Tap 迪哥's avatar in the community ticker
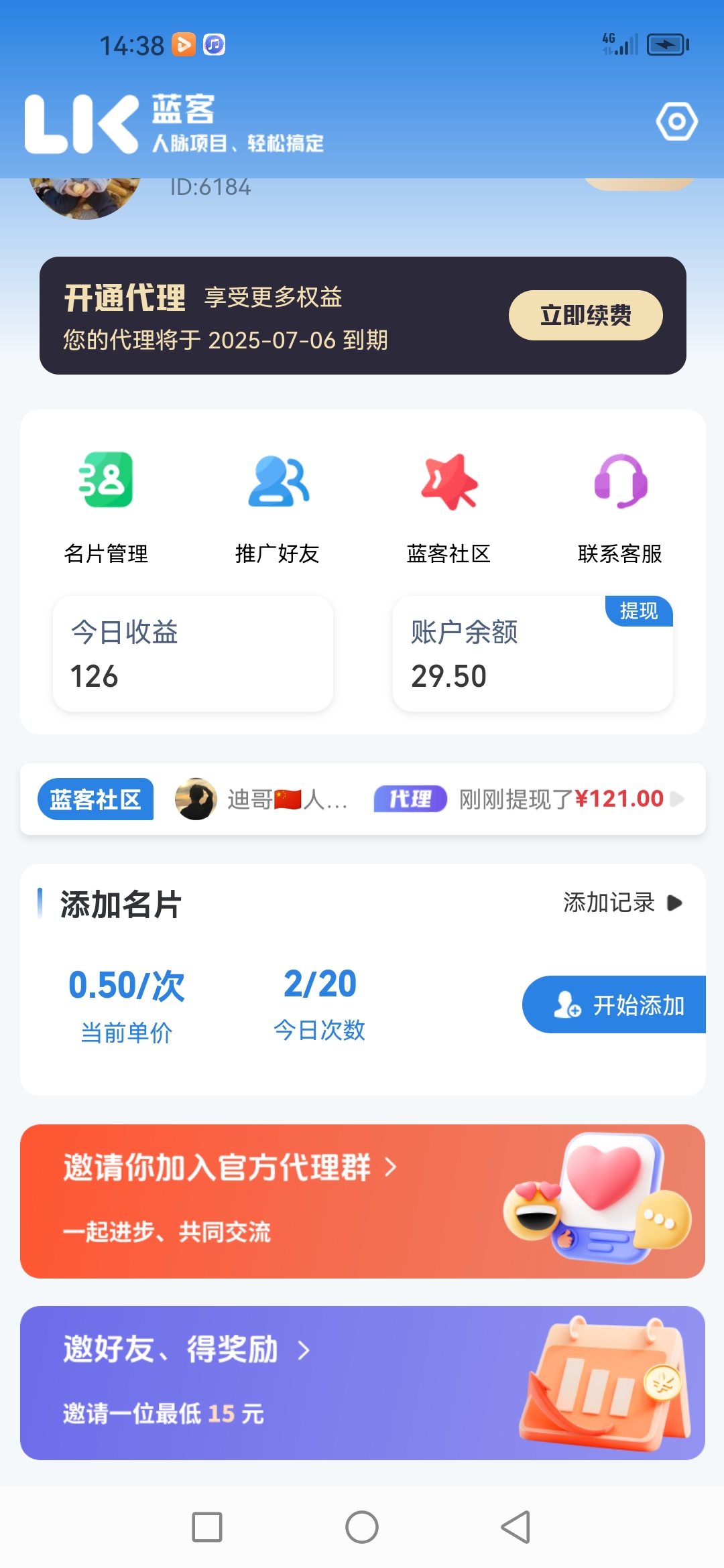 click(x=195, y=799)
